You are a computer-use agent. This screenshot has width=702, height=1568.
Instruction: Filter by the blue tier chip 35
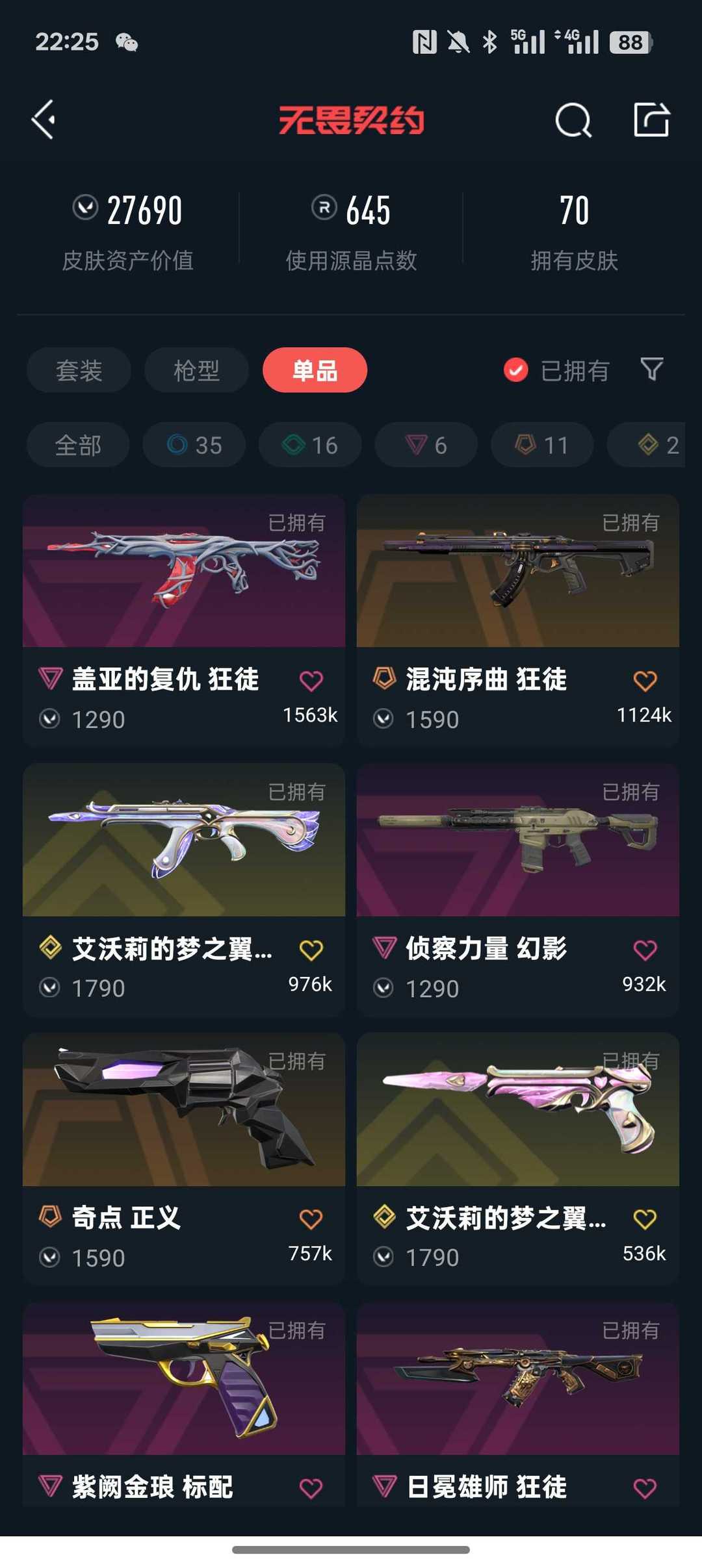coord(194,445)
